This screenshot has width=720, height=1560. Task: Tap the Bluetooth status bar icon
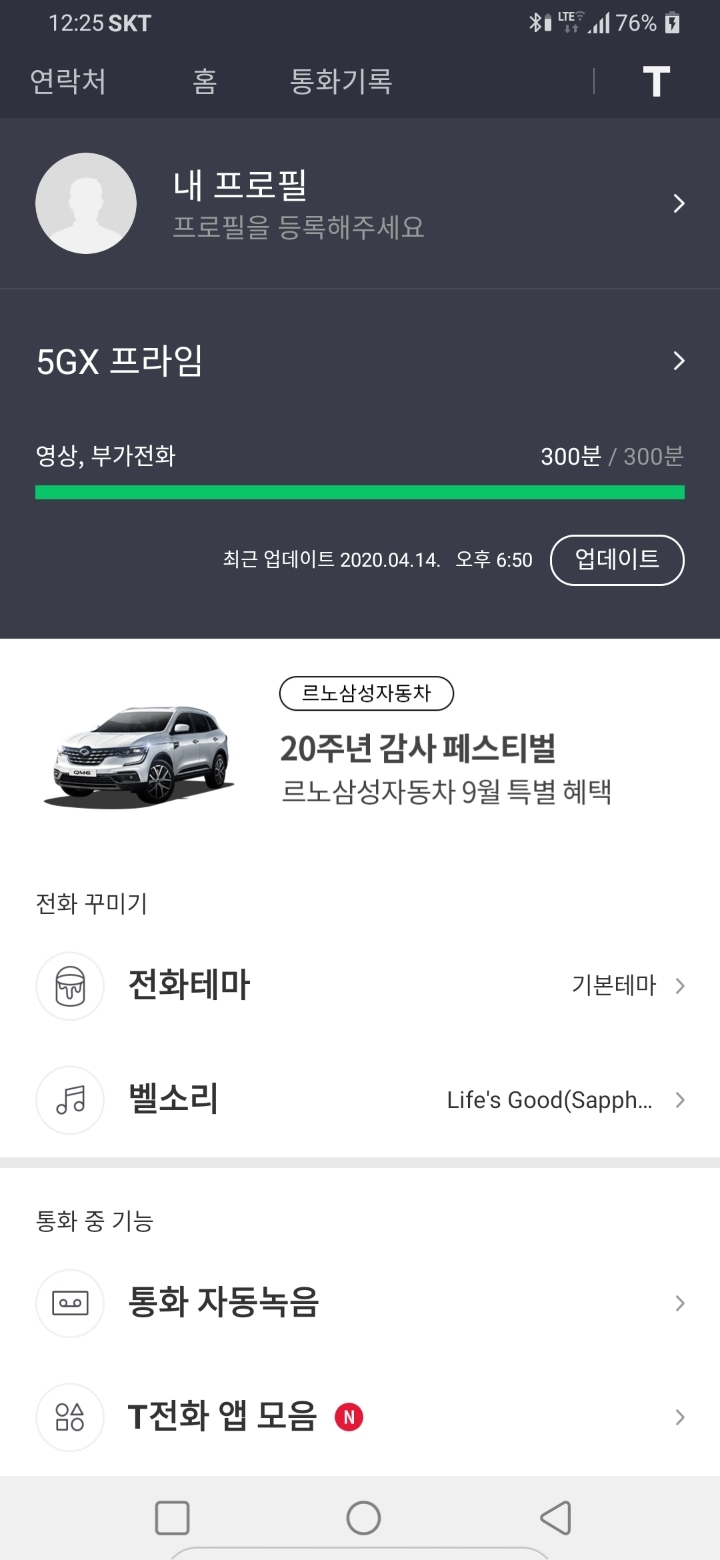point(536,22)
